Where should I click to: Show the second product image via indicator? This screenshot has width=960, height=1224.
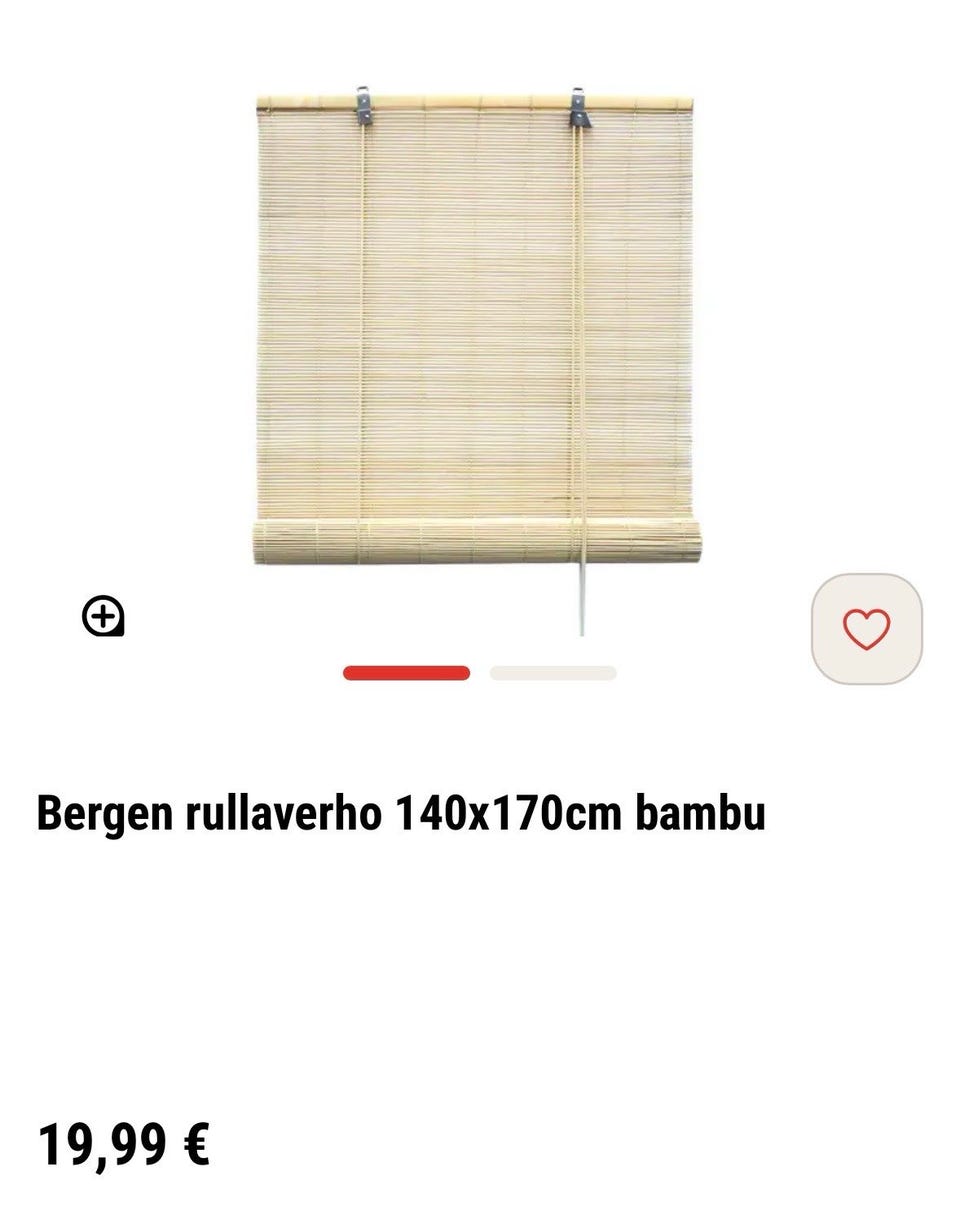(553, 673)
